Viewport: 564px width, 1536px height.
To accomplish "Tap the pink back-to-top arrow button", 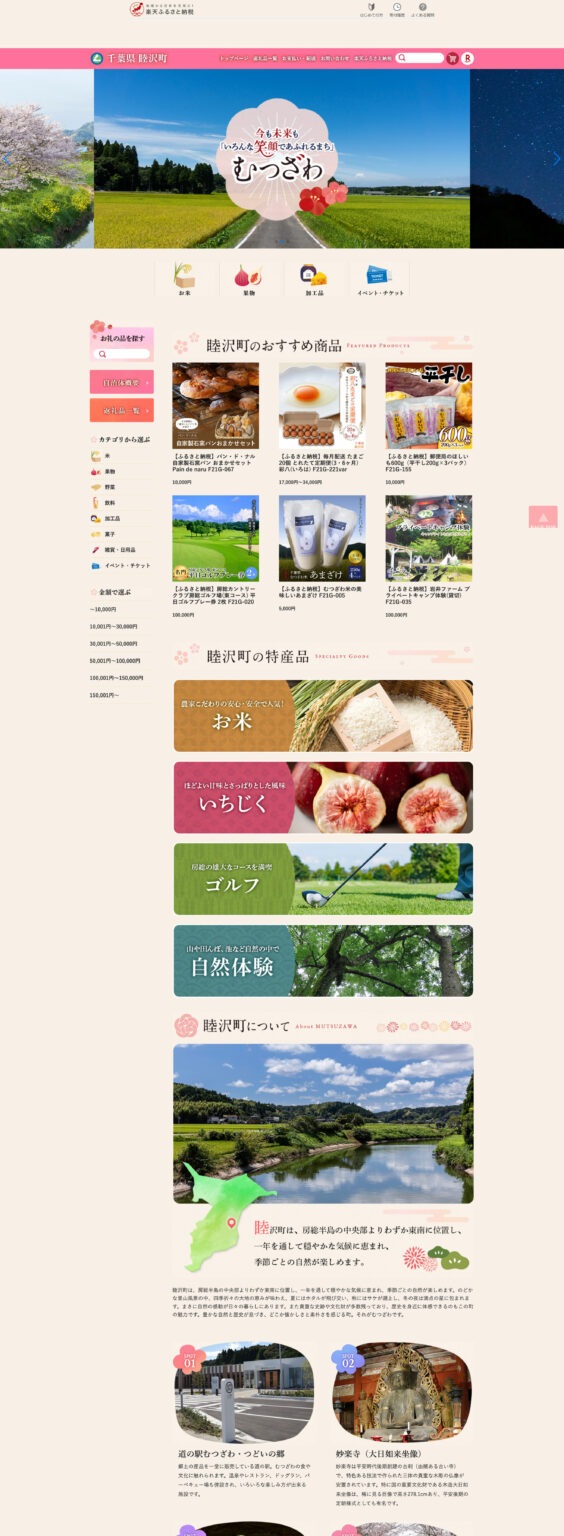I will tap(543, 517).
